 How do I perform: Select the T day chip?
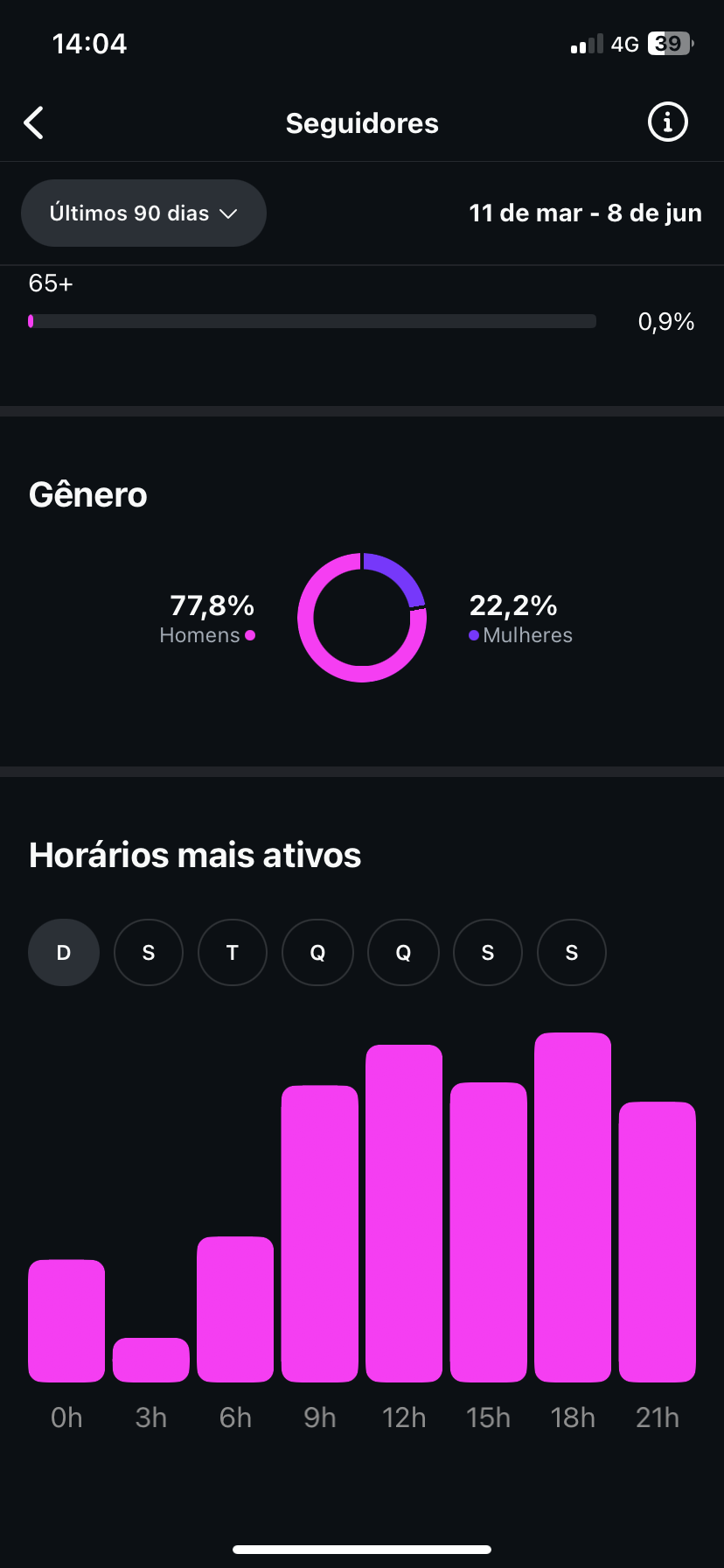(x=233, y=953)
